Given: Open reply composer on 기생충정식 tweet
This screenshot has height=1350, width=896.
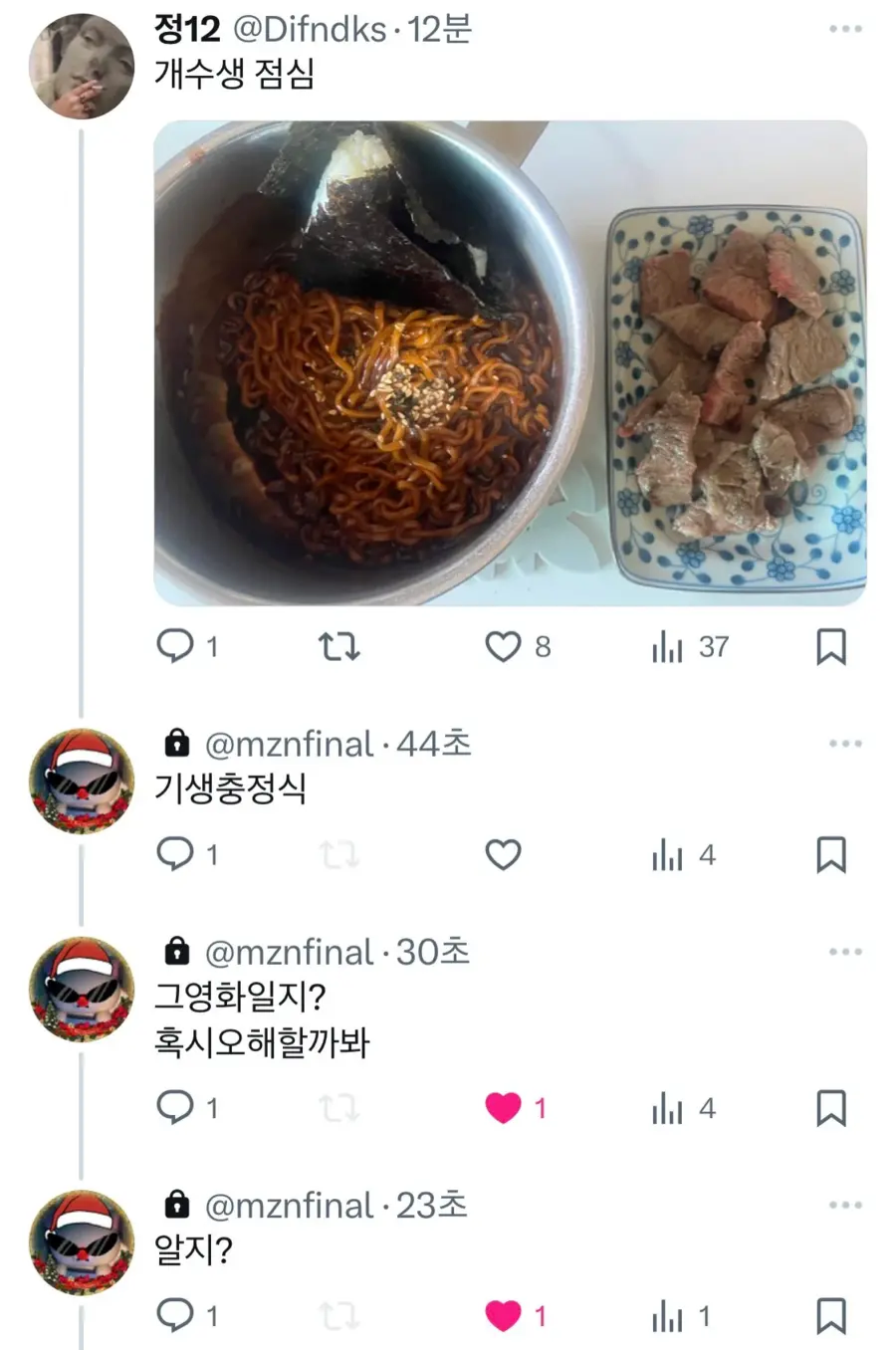Looking at the screenshot, I should [x=177, y=854].
